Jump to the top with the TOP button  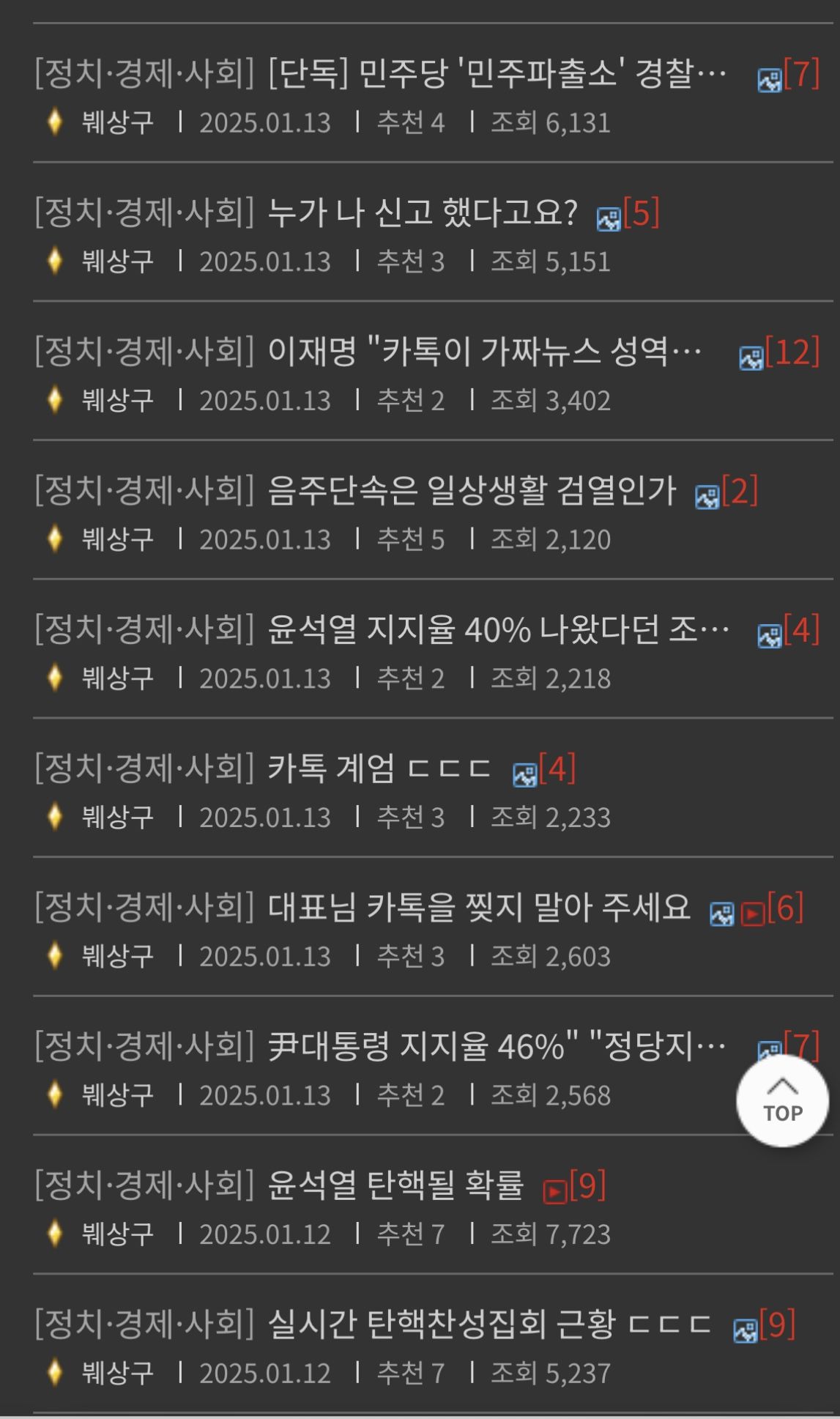point(782,1101)
